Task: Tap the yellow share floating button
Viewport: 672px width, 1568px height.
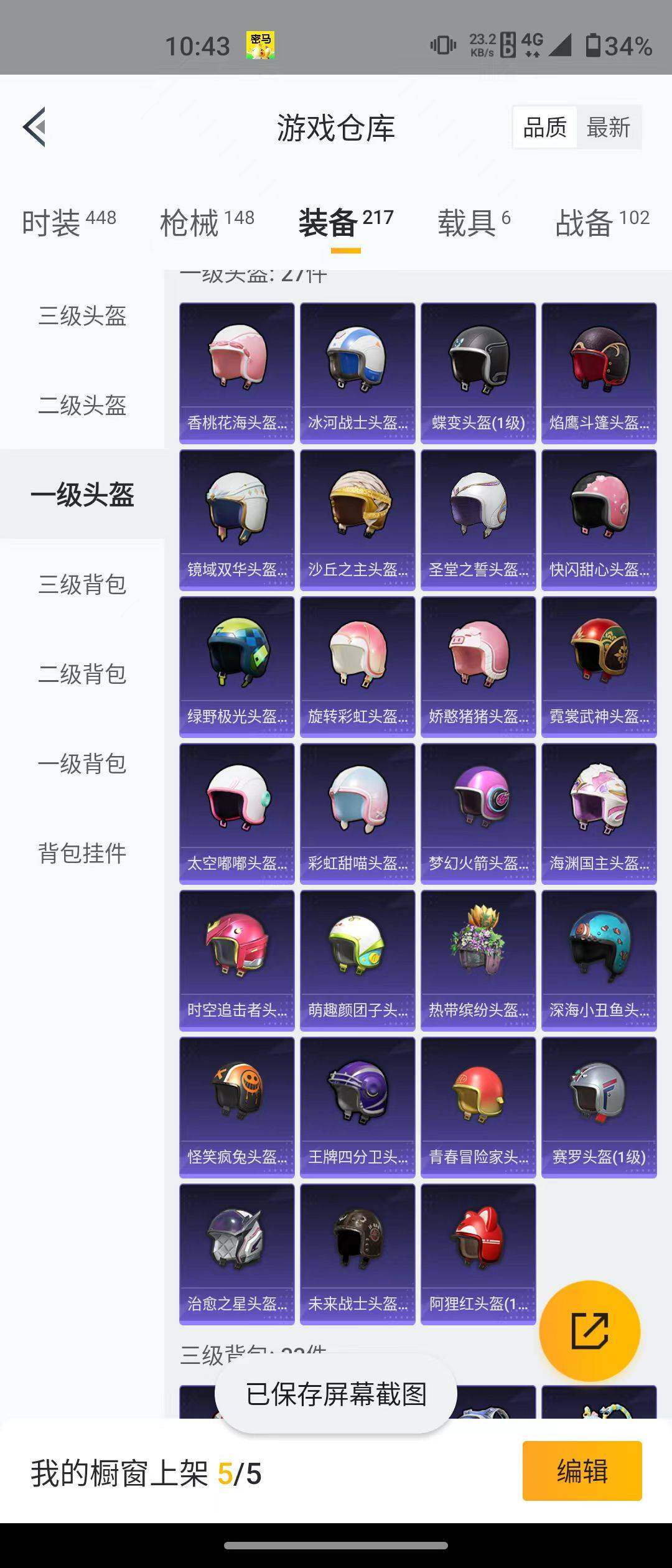Action: [x=589, y=1331]
